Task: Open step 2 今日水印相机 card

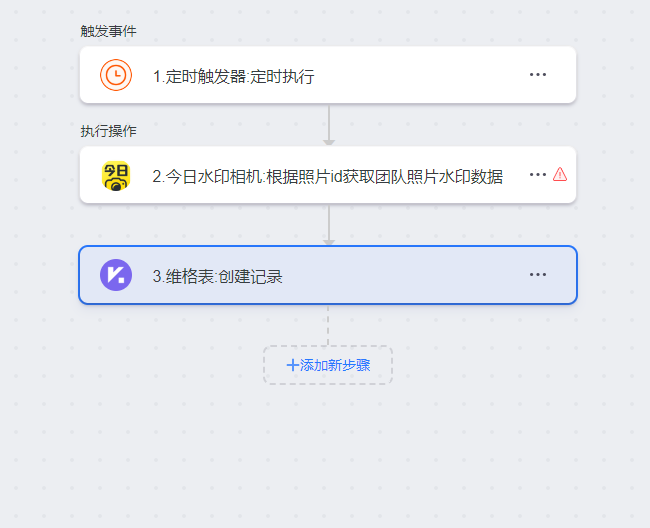Action: click(300, 176)
